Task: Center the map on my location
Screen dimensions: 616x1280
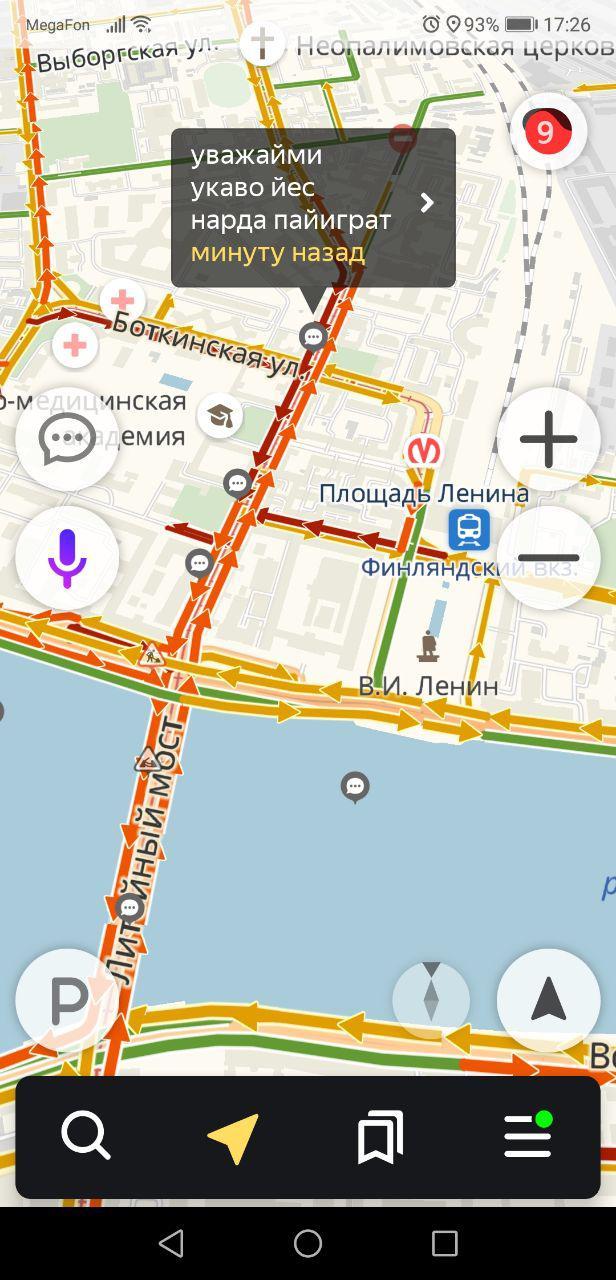Action: click(548, 1000)
